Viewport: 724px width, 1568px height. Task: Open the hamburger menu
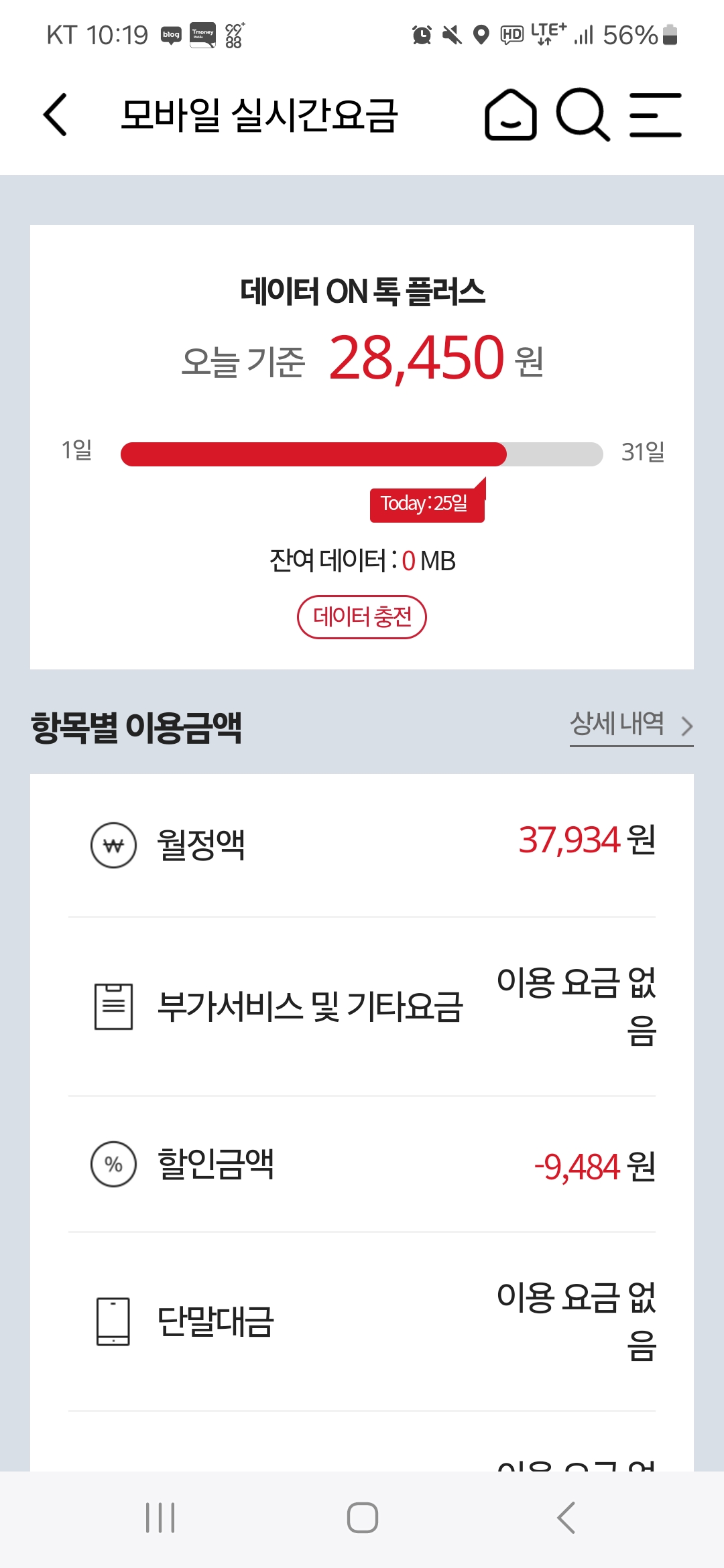(x=655, y=115)
